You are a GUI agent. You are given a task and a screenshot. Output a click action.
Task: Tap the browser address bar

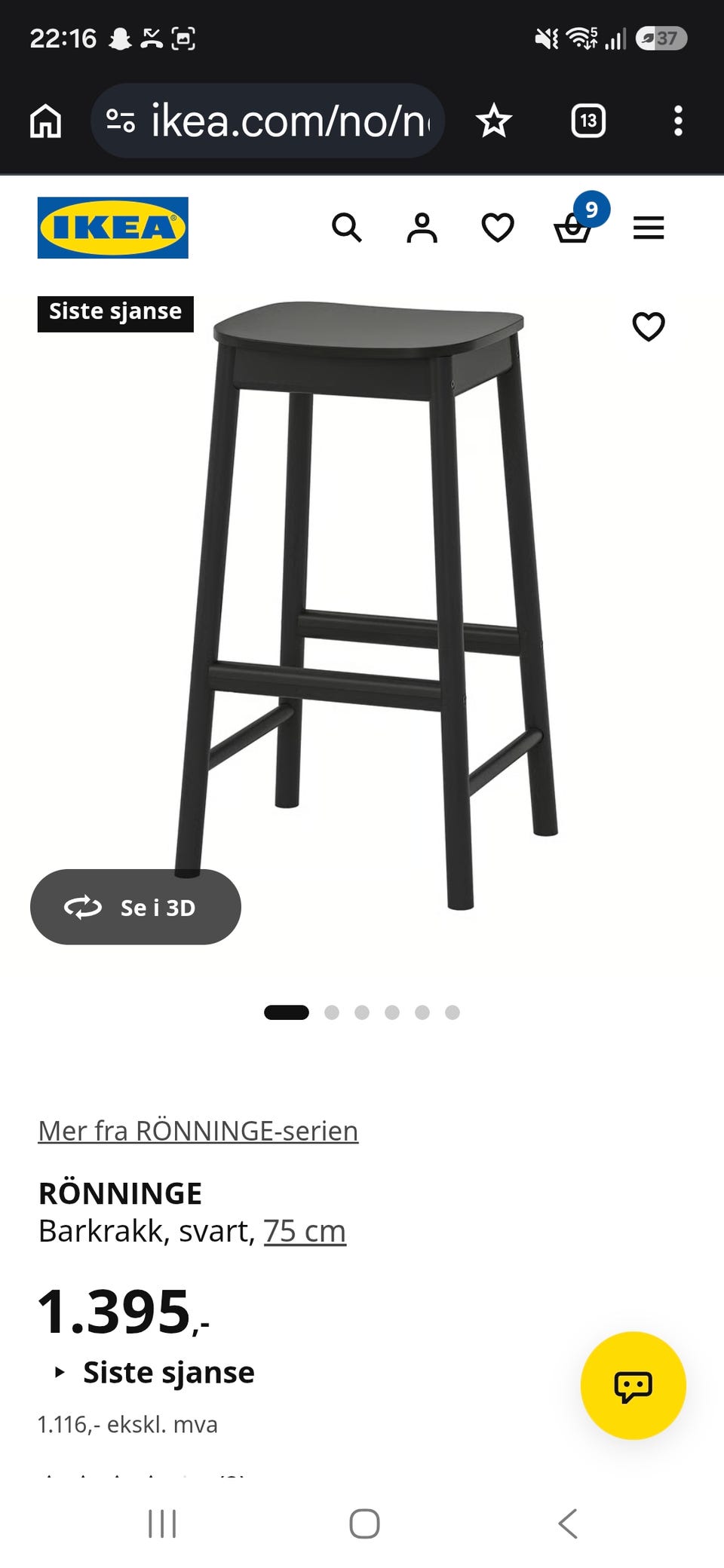coord(268,121)
